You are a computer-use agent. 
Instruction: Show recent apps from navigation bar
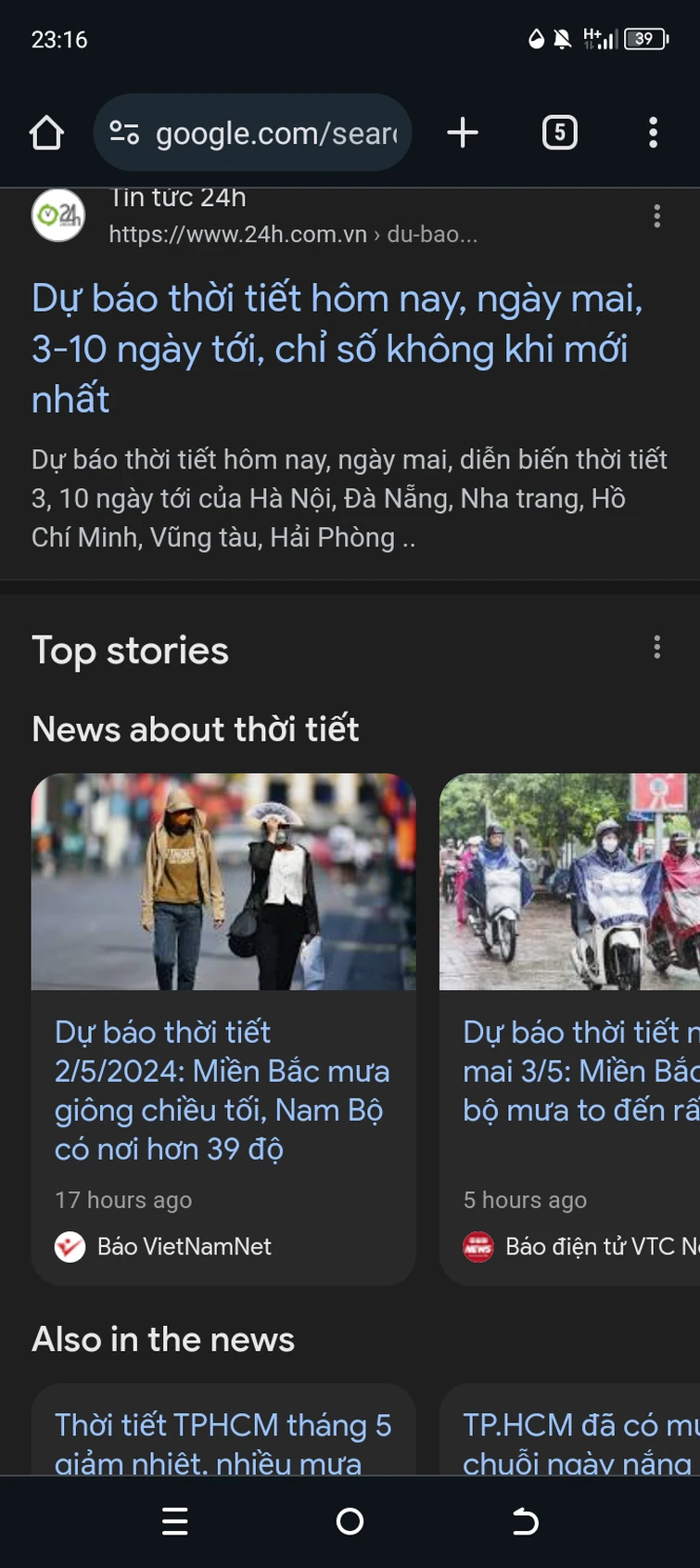point(175,1521)
